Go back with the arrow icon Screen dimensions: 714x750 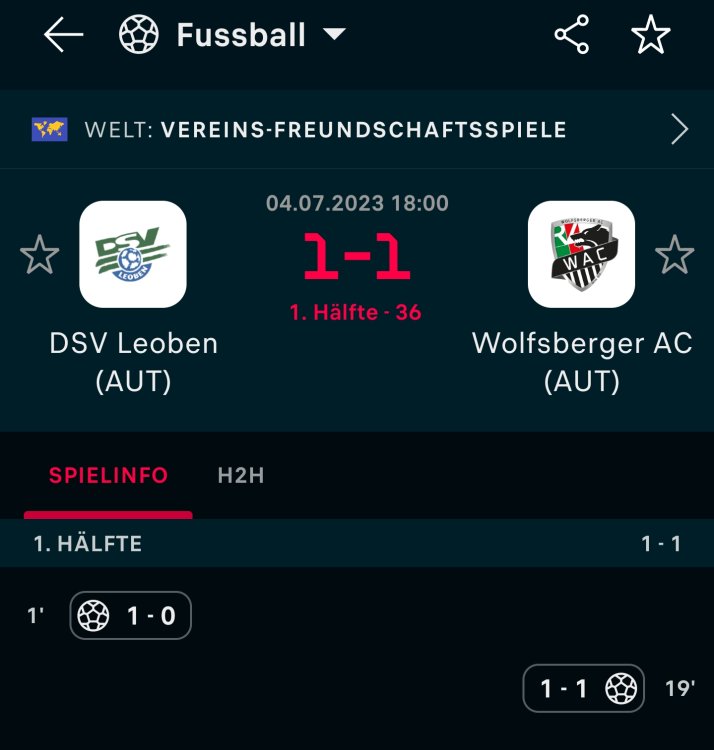(63, 36)
